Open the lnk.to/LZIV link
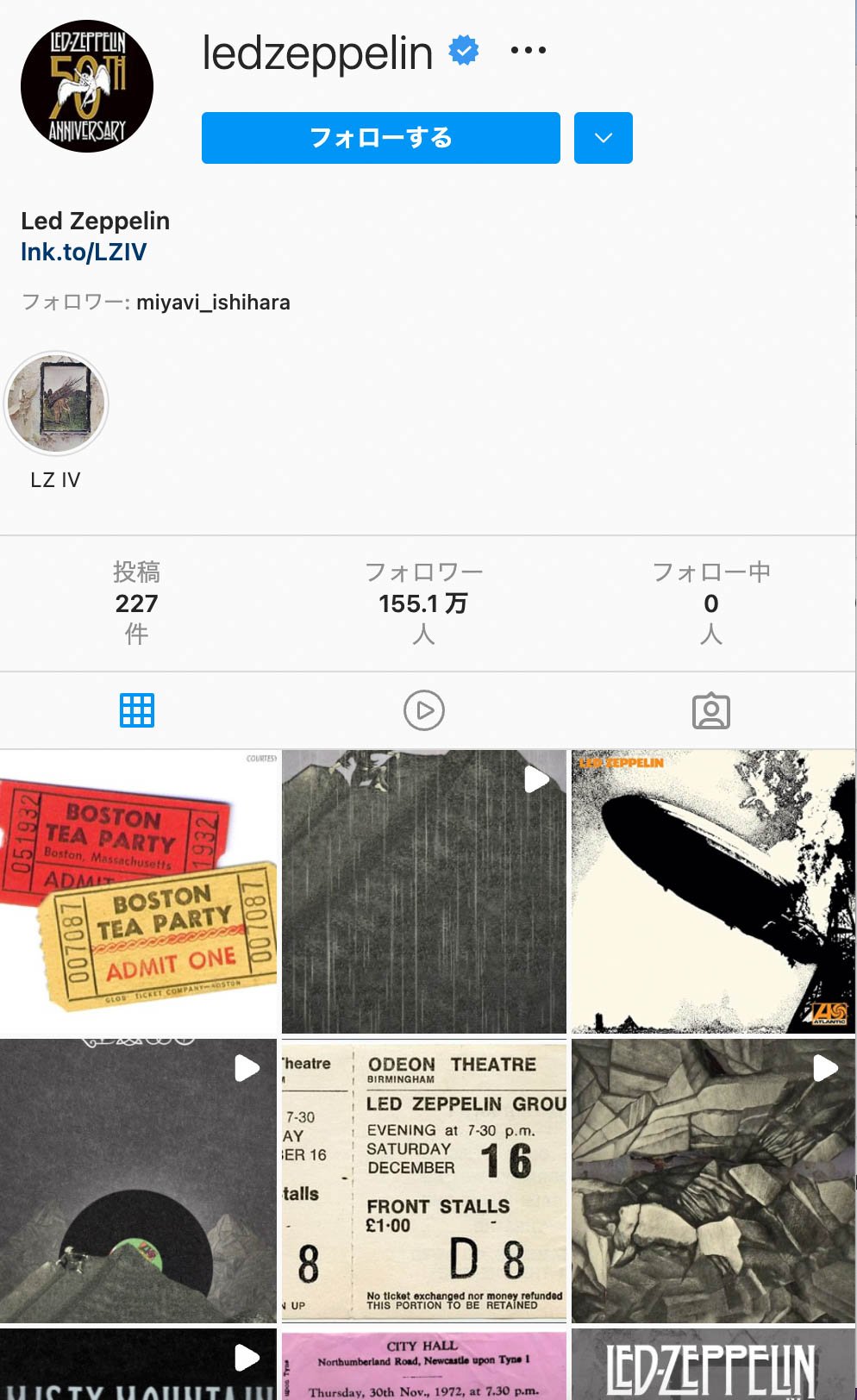Viewport: 857px width, 1400px height. (84, 252)
